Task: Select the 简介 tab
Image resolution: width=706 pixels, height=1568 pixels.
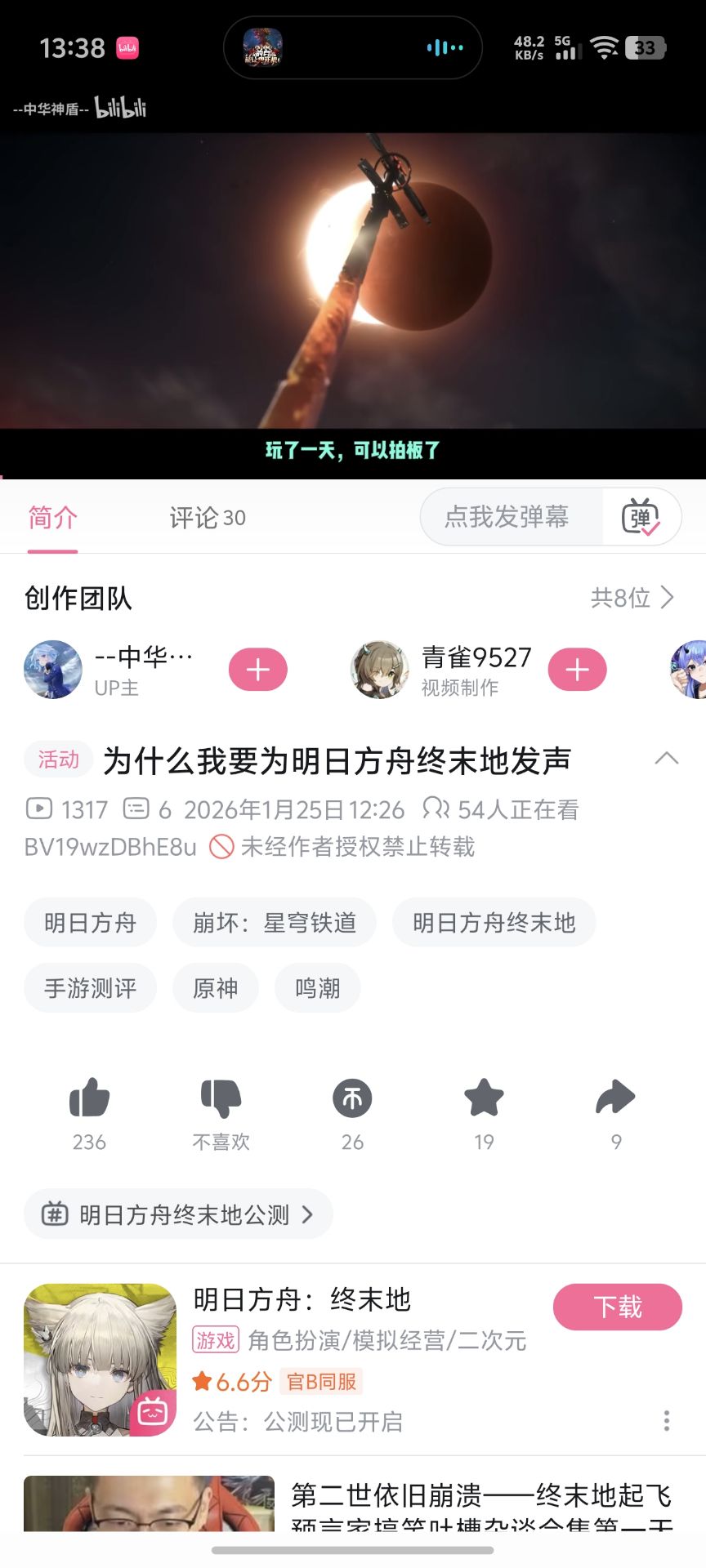Action: (53, 518)
